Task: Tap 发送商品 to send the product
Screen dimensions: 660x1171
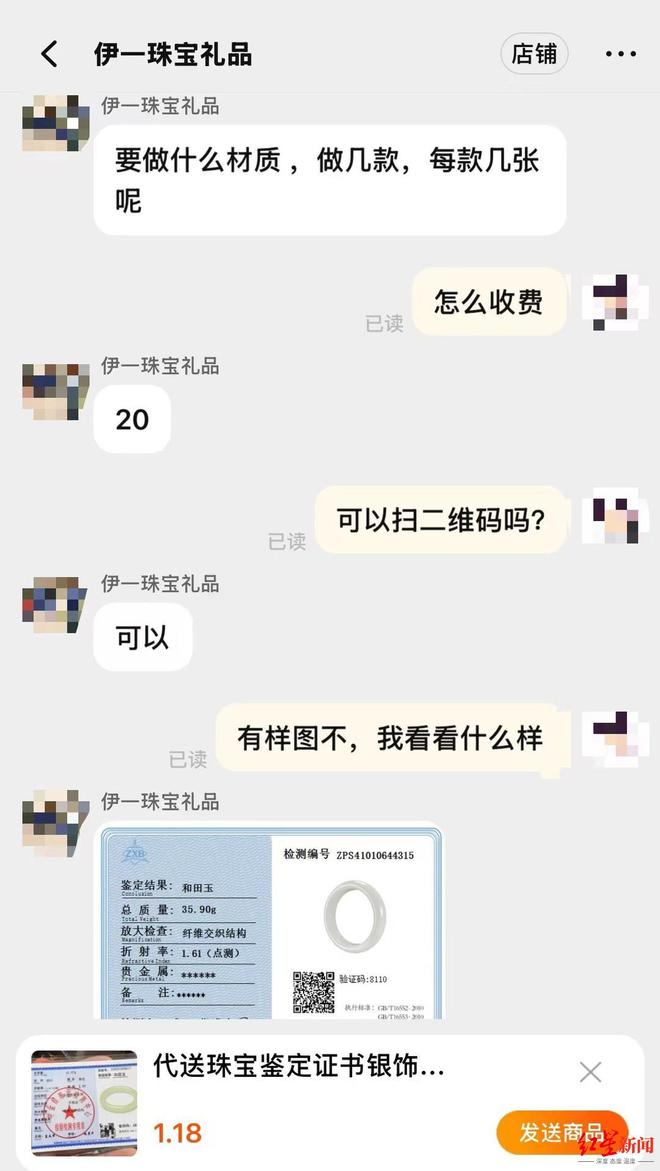Action: coord(561,1132)
